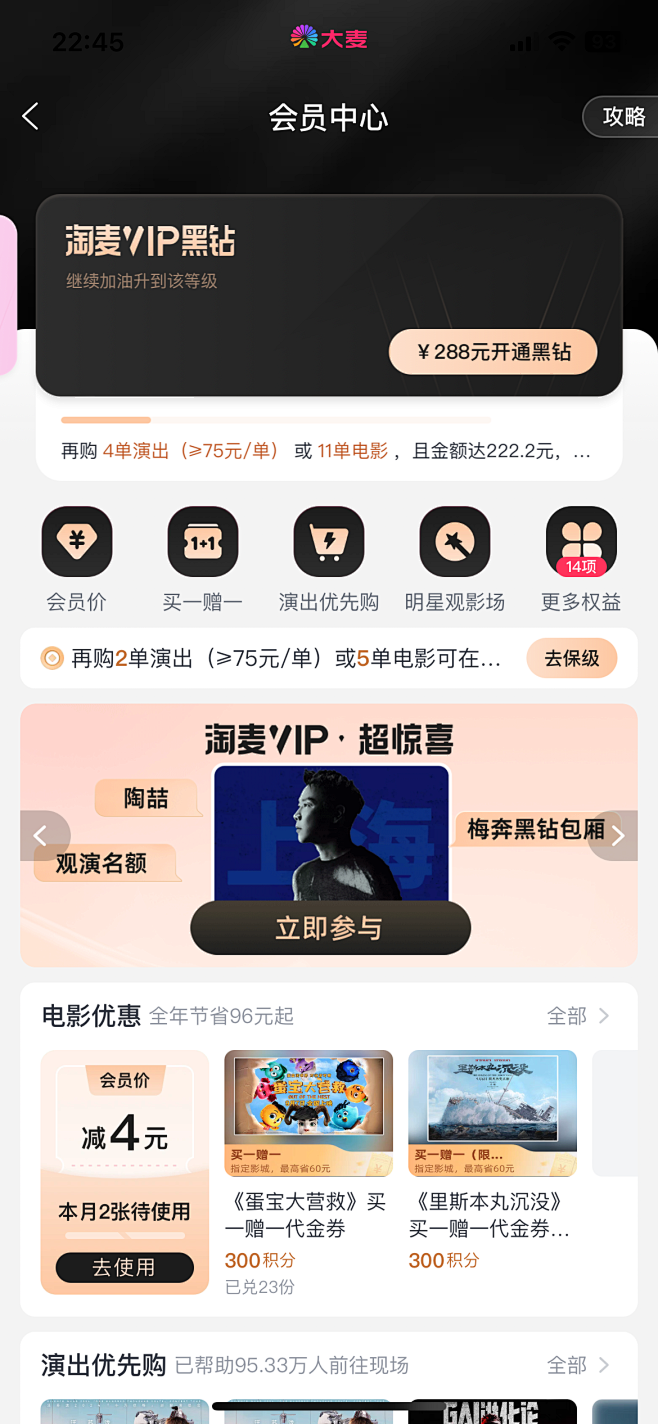Screen dimensions: 658x1424
Task: Open 明星观影场 benefit
Action: point(455,559)
